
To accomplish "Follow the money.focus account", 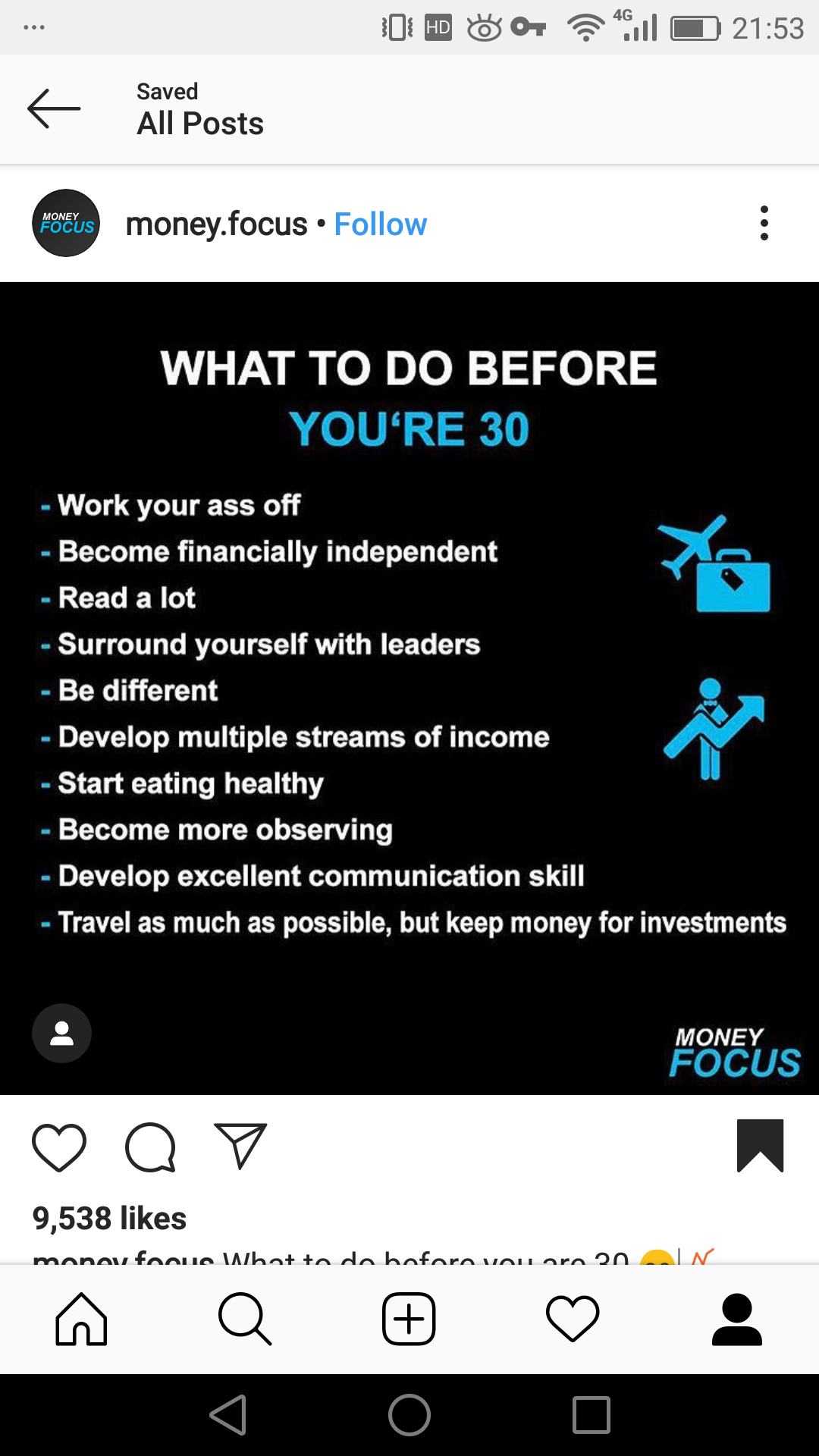I will pos(380,224).
